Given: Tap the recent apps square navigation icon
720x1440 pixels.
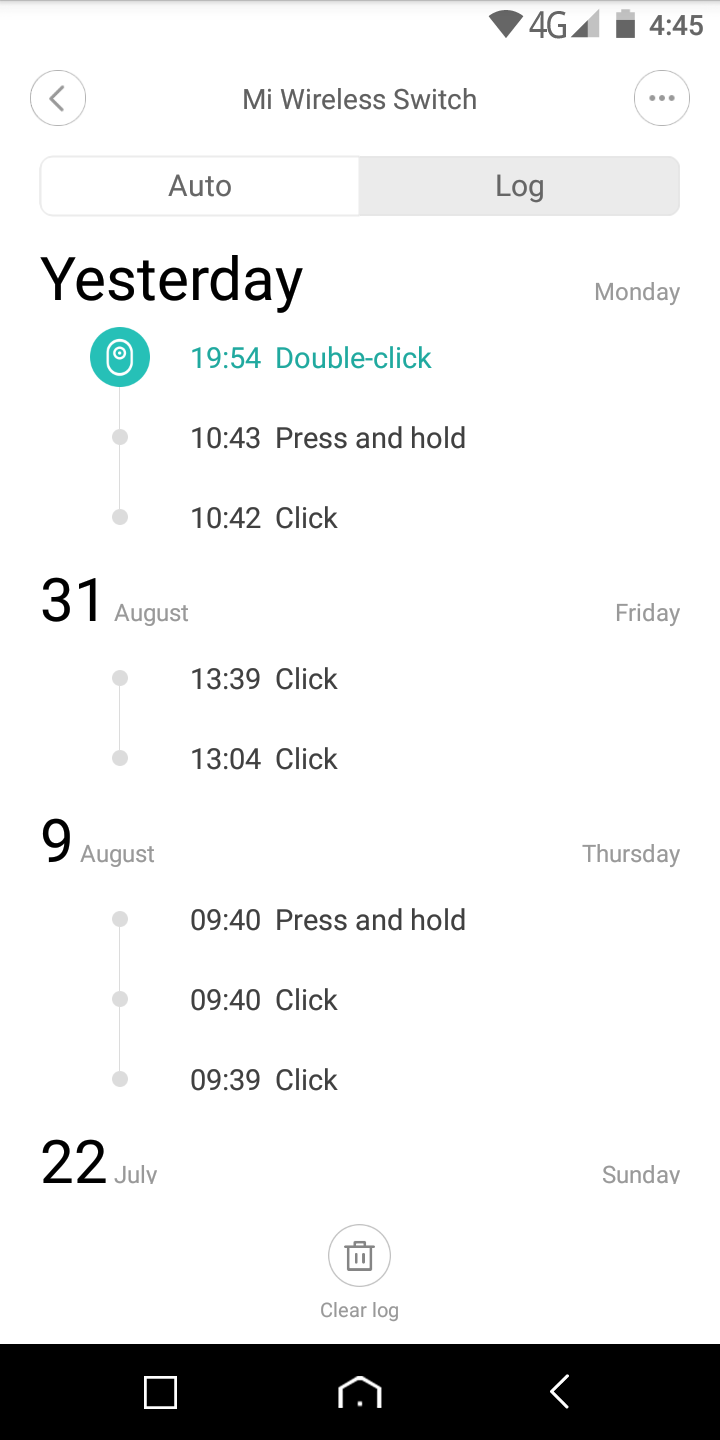Looking at the screenshot, I should pos(160,1391).
